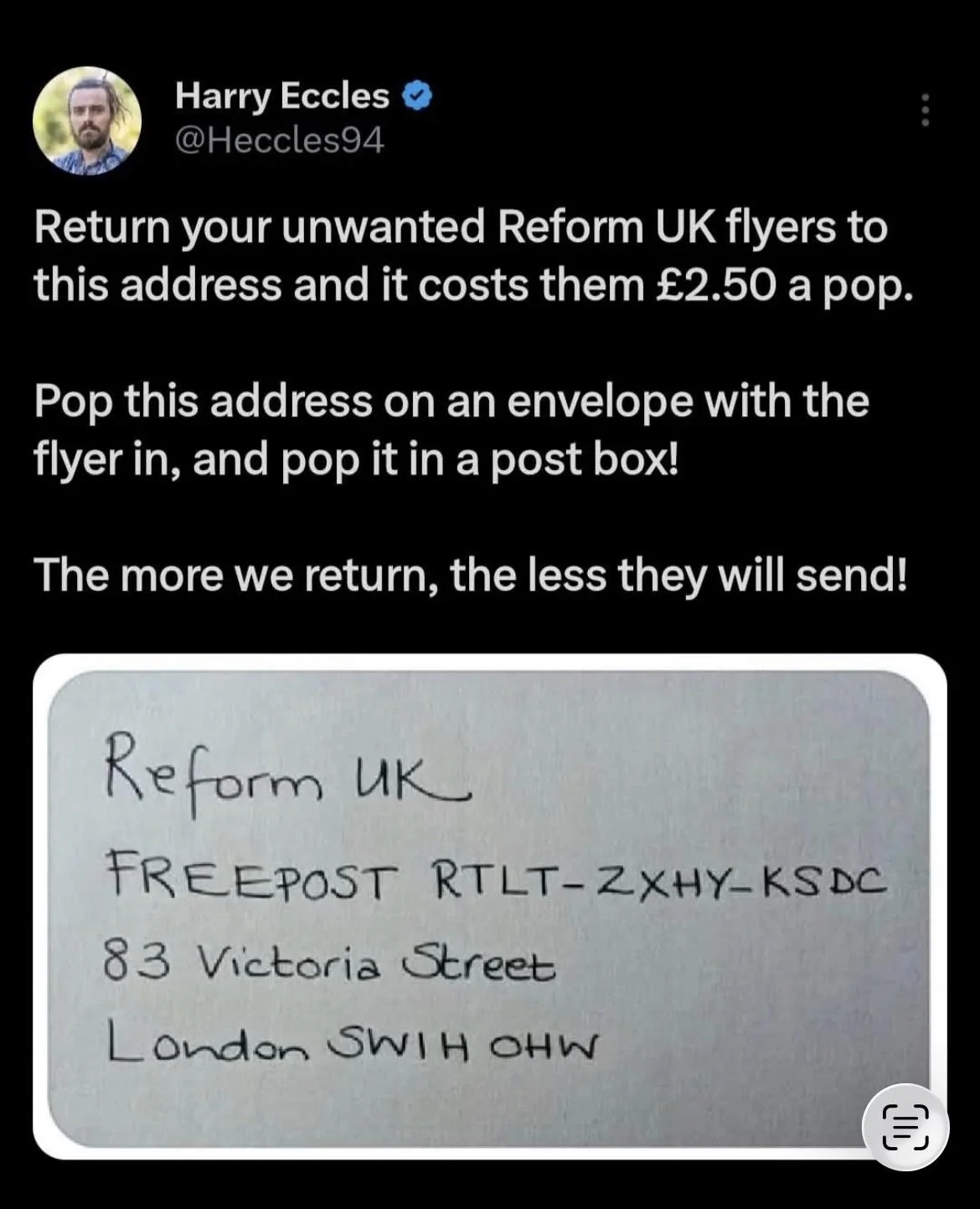Image resolution: width=980 pixels, height=1209 pixels.
Task: Tap the text extraction scan button
Action: click(905, 1126)
